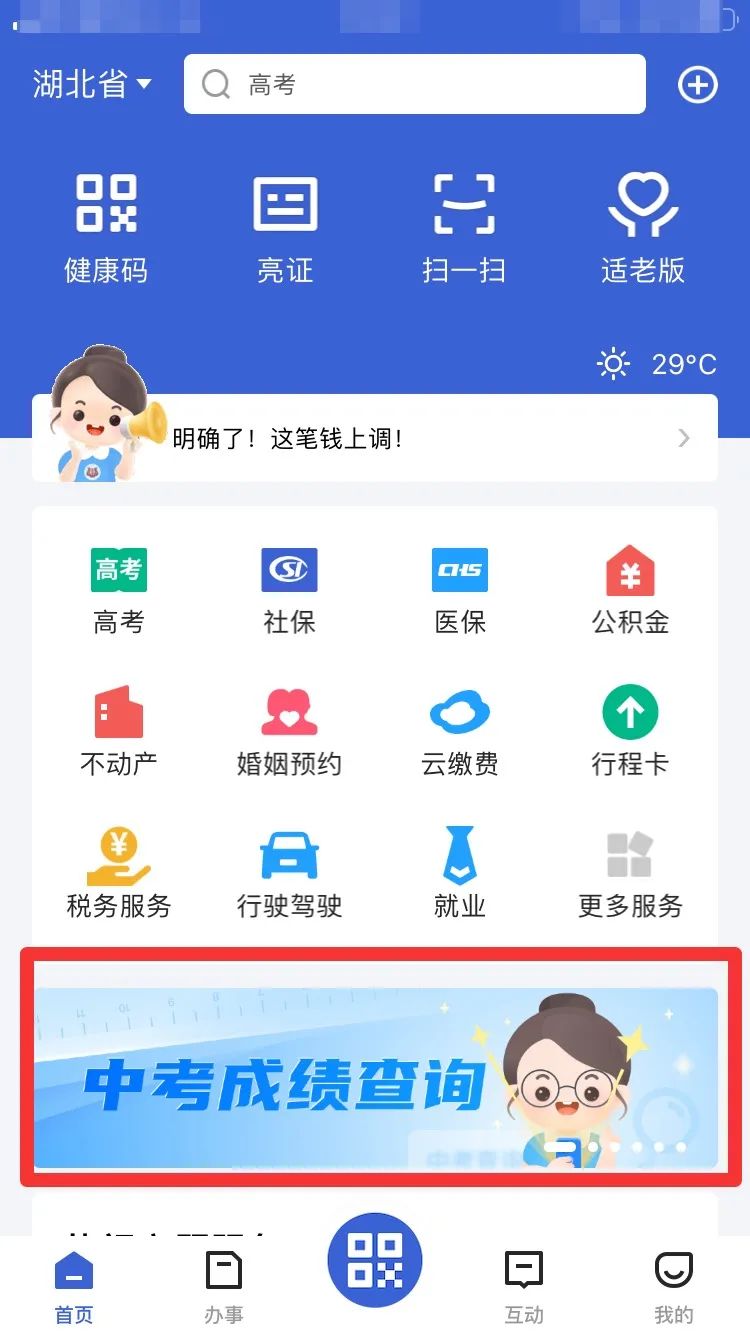Tap the center QR code button
Image resolution: width=750 pixels, height=1334 pixels.
(x=375, y=1260)
